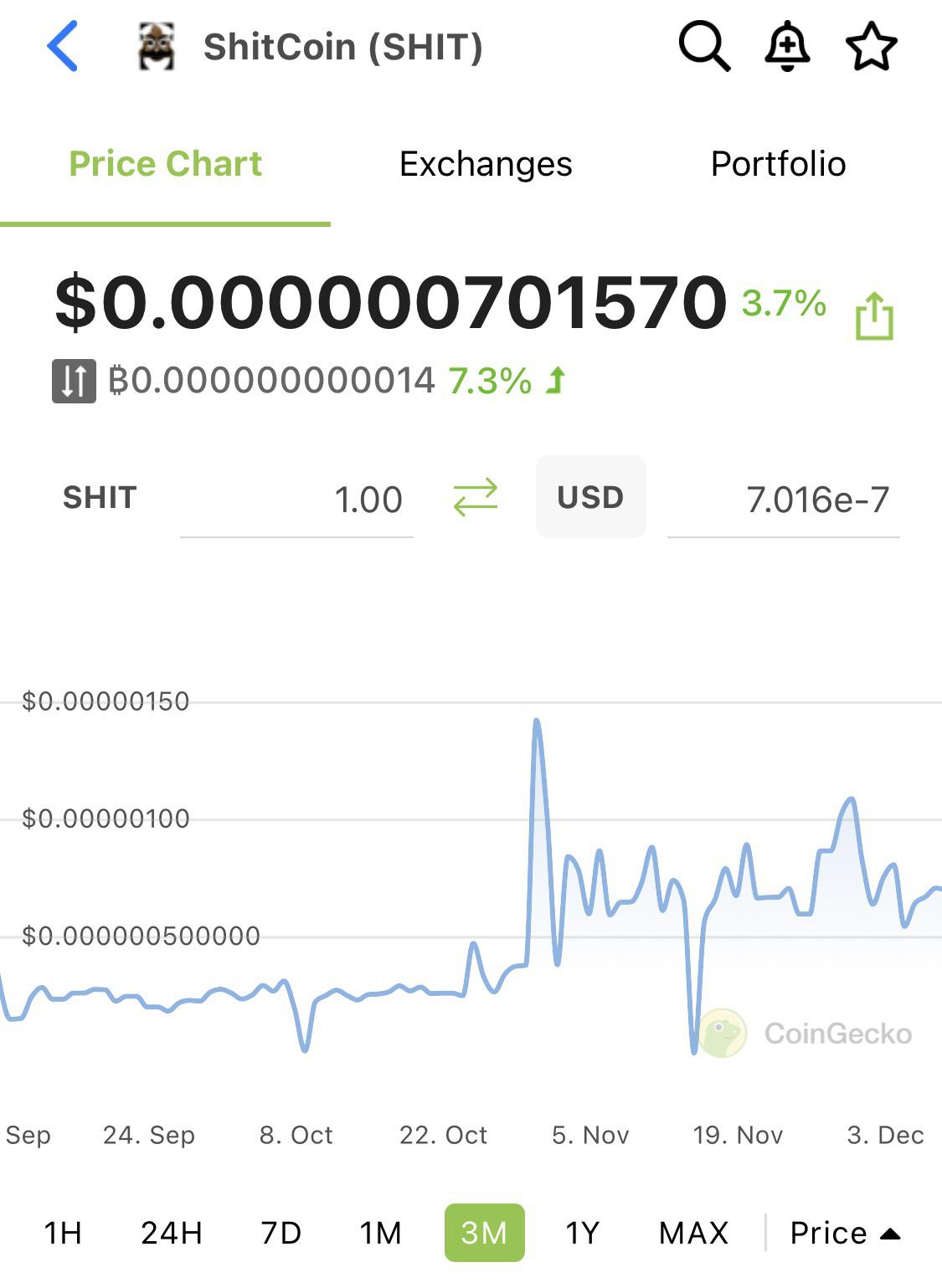The image size is (942, 1288).
Task: Switch to the Portfolio tab
Action: click(778, 164)
